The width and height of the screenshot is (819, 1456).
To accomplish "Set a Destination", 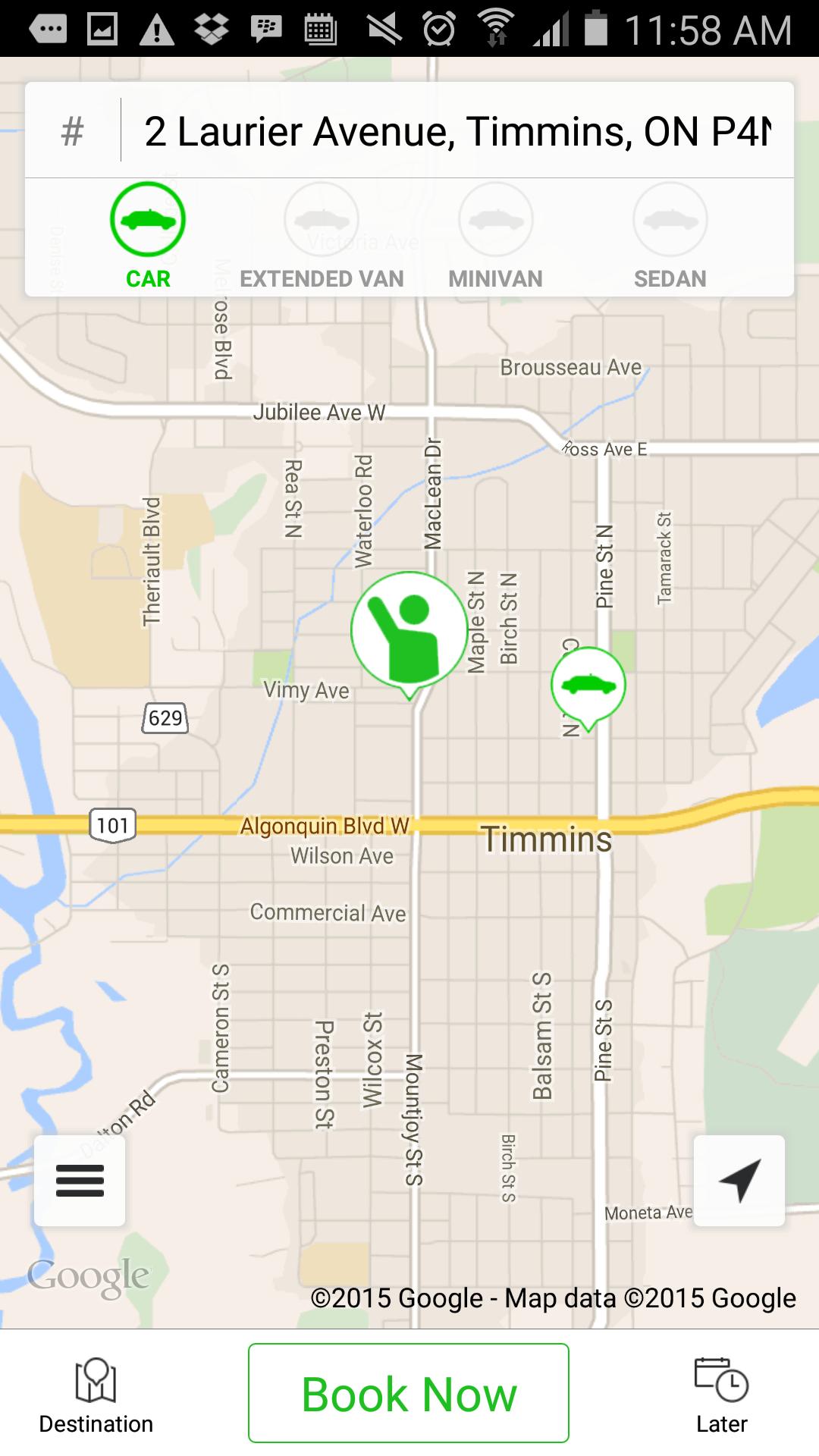I will [x=96, y=1394].
